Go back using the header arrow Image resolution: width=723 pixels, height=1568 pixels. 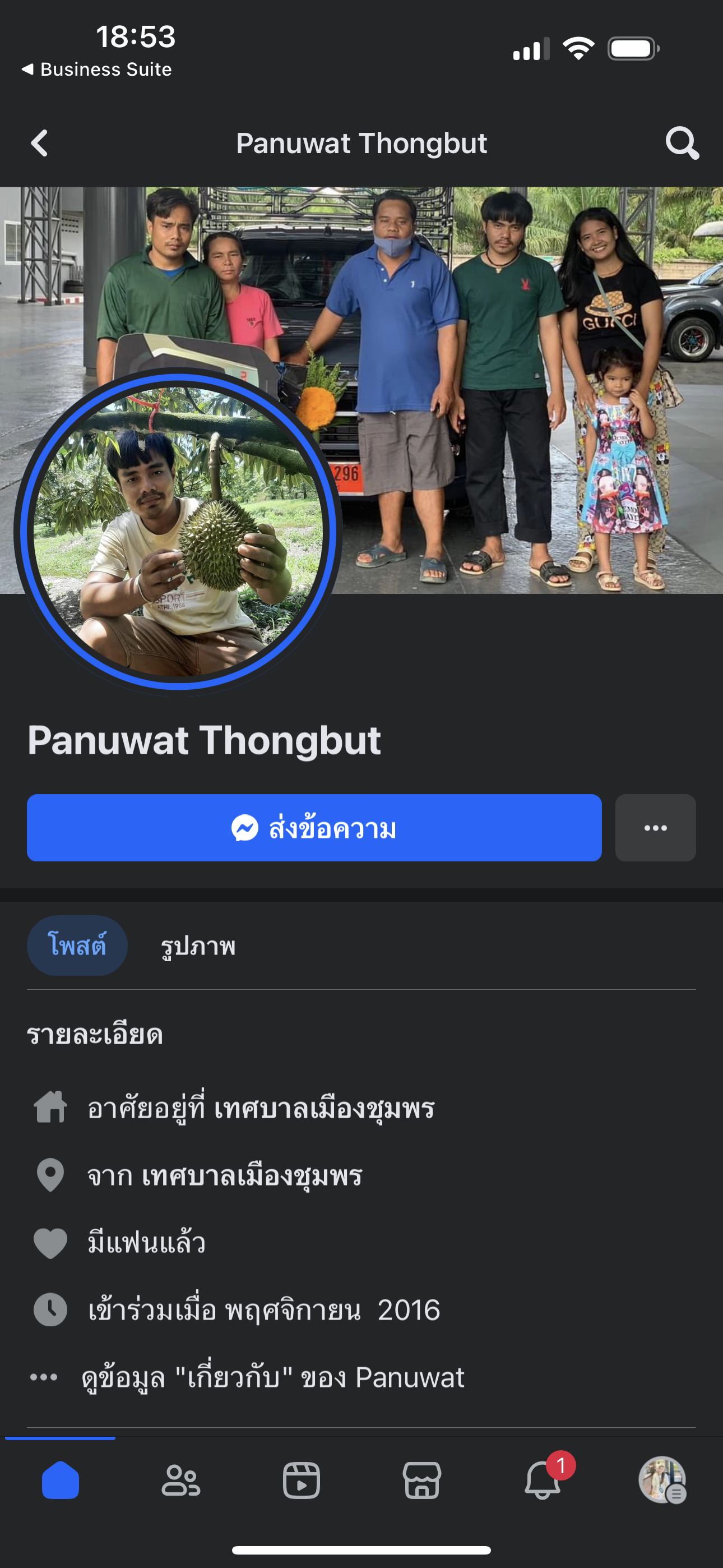40,144
